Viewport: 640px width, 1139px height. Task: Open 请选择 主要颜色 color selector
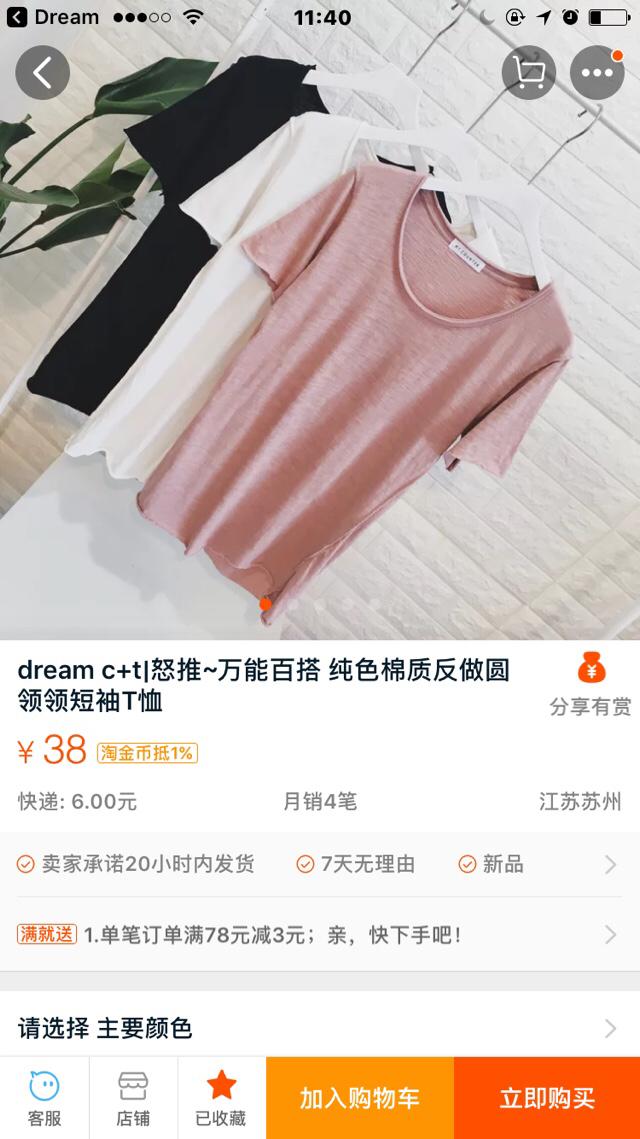320,1027
